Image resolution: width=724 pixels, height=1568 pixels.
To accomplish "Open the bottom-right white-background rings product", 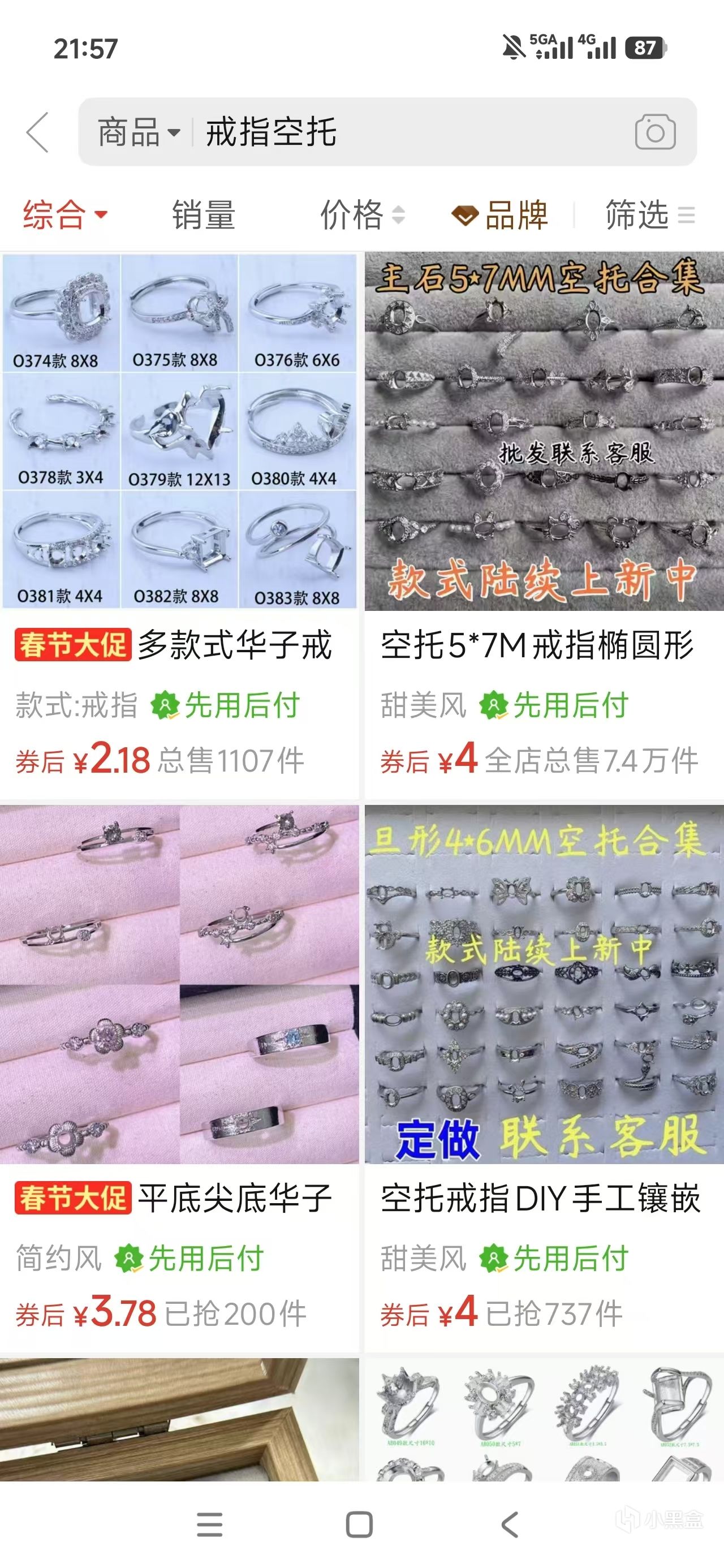I will (544, 1419).
